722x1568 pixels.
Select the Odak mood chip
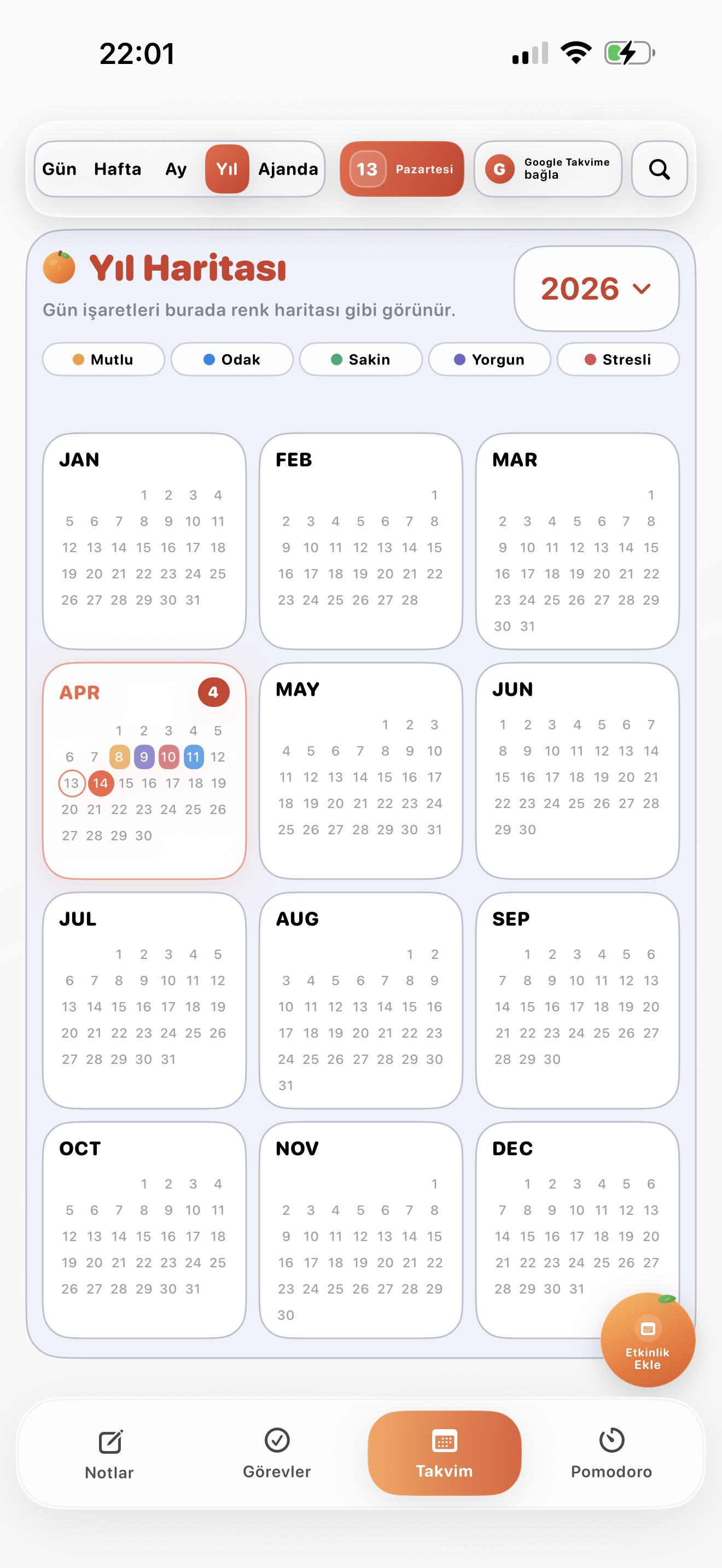232,360
